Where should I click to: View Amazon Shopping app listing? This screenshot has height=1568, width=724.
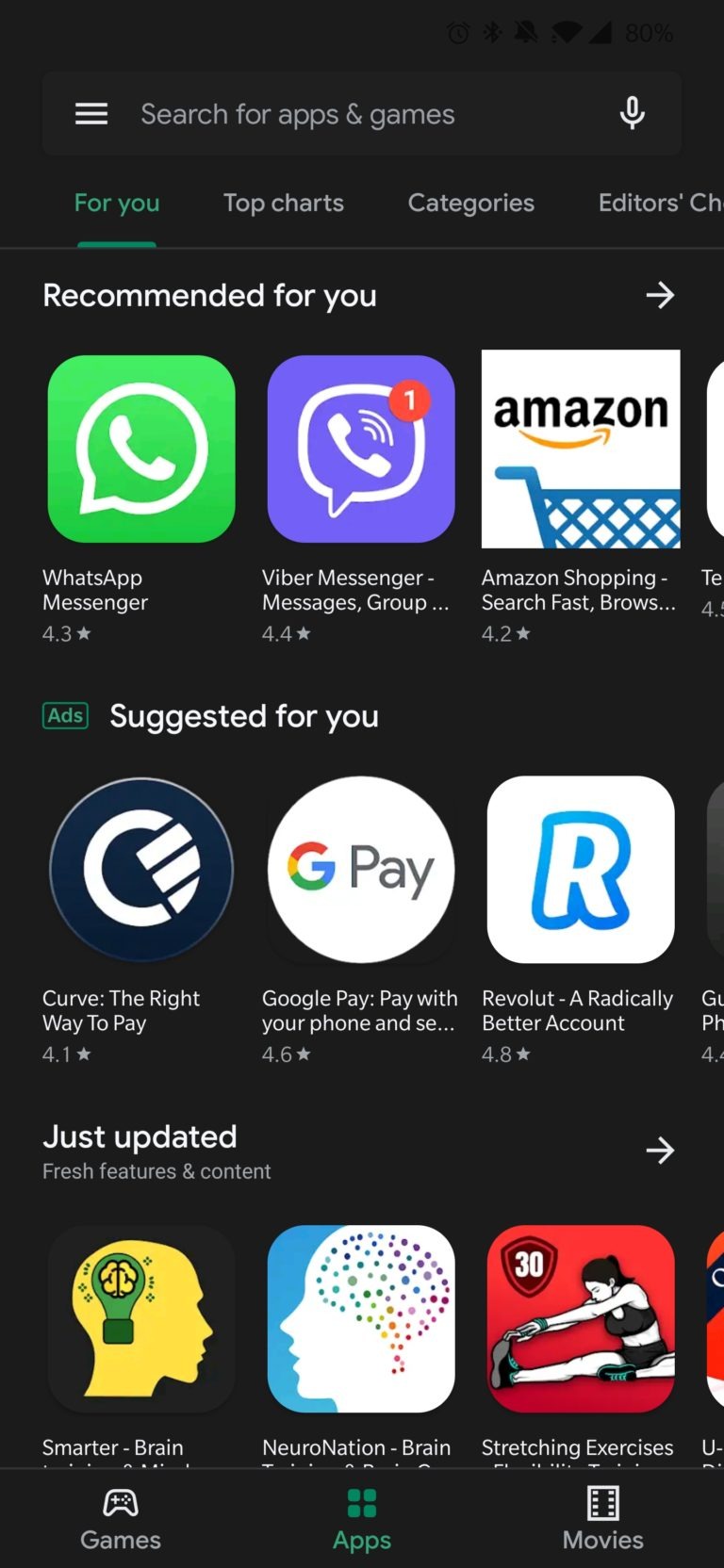tap(581, 449)
